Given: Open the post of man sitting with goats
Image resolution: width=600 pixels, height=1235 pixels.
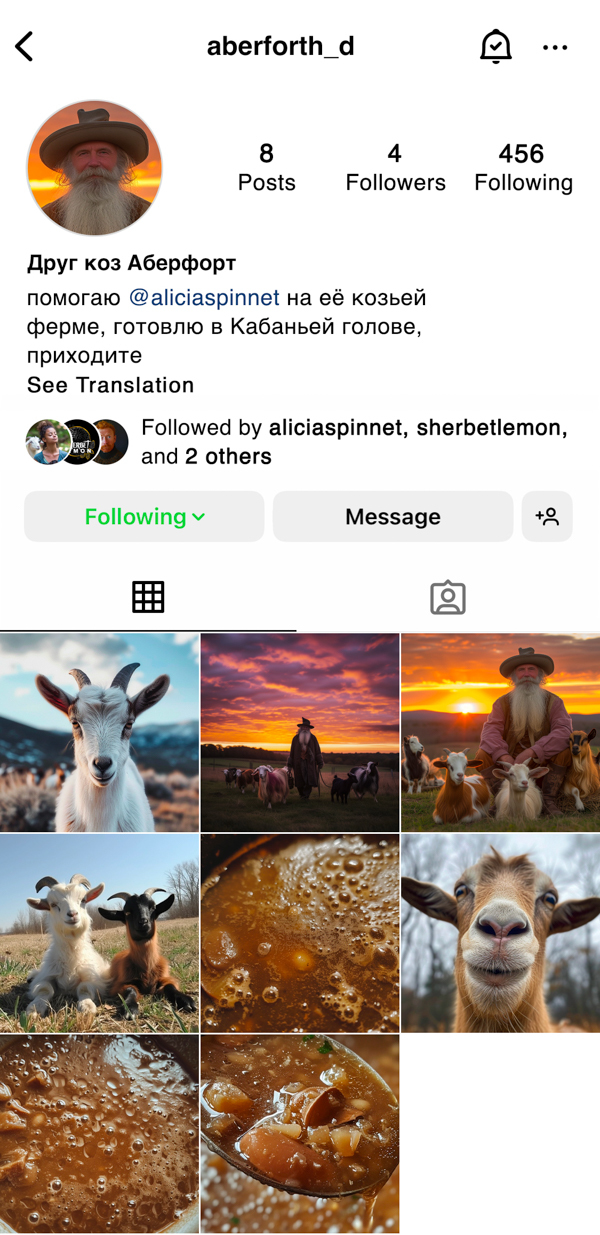Looking at the screenshot, I should [x=500, y=732].
